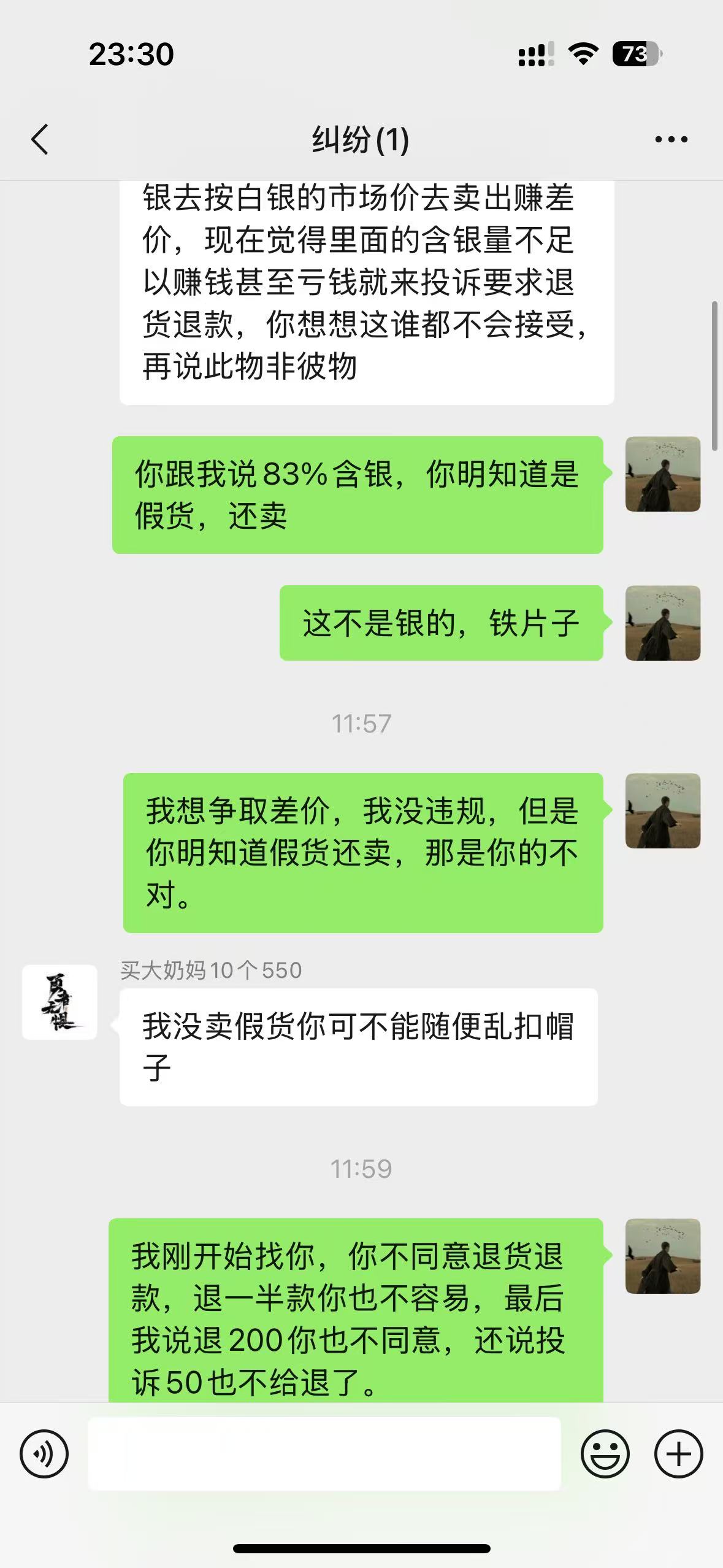Switch to voice message input
The height and width of the screenshot is (1568, 723).
click(44, 1454)
